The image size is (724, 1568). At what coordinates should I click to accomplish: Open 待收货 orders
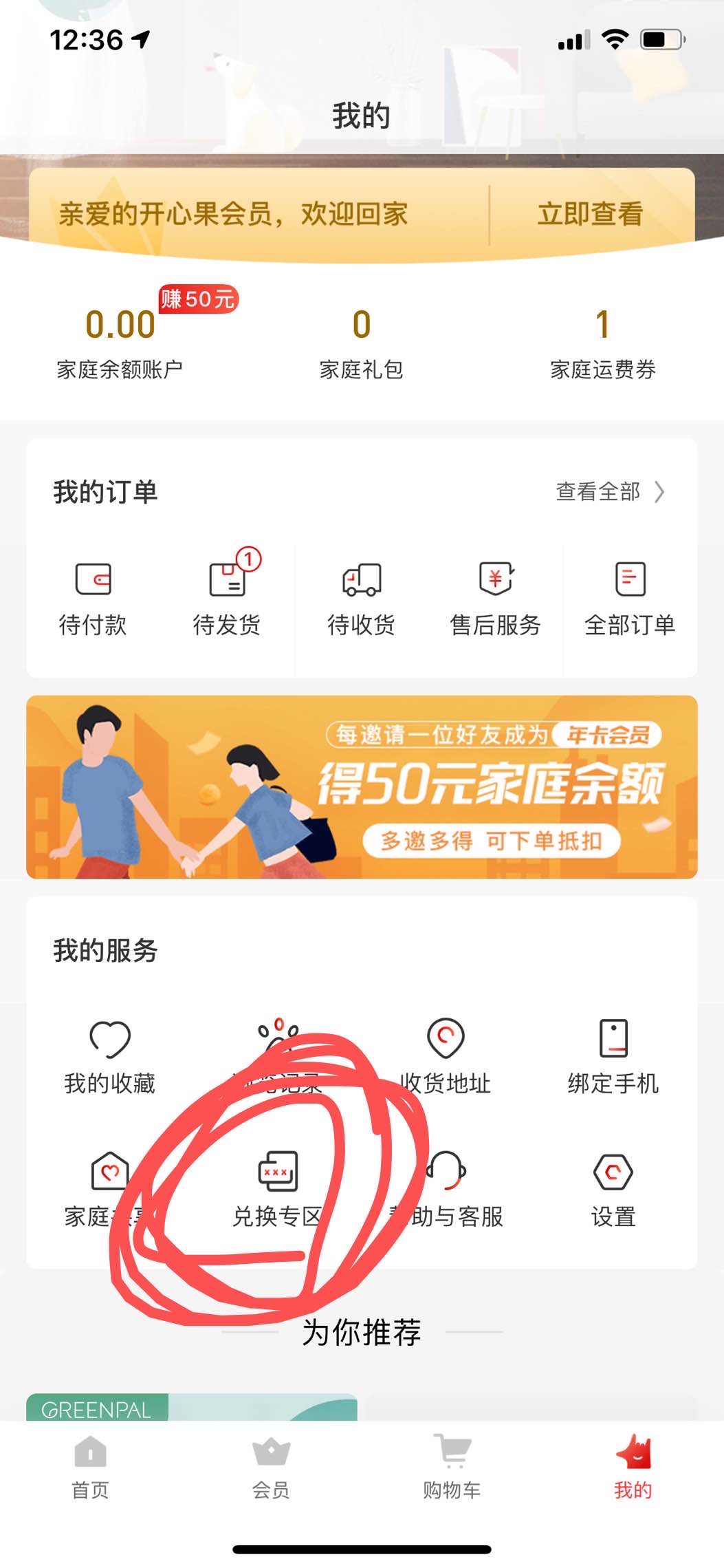pos(361,596)
